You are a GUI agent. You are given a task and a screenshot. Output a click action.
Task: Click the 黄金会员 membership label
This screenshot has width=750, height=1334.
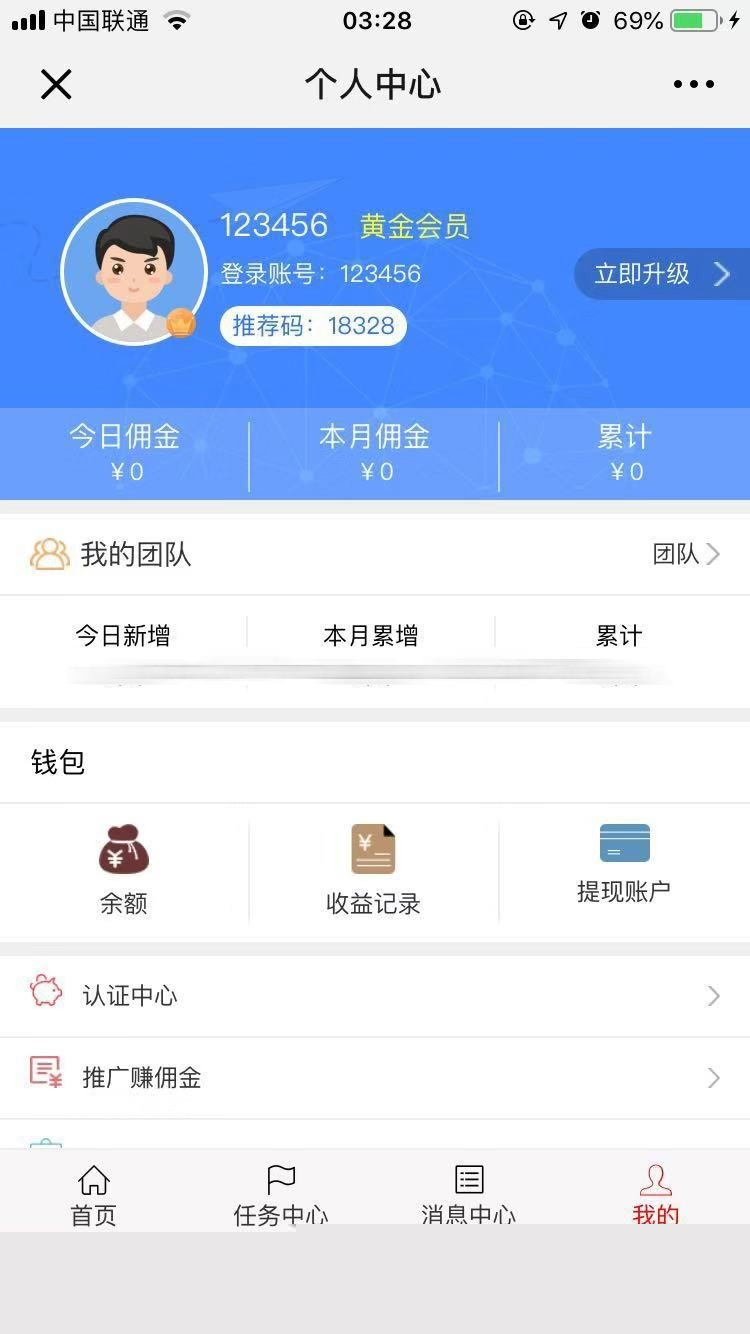[x=416, y=228]
